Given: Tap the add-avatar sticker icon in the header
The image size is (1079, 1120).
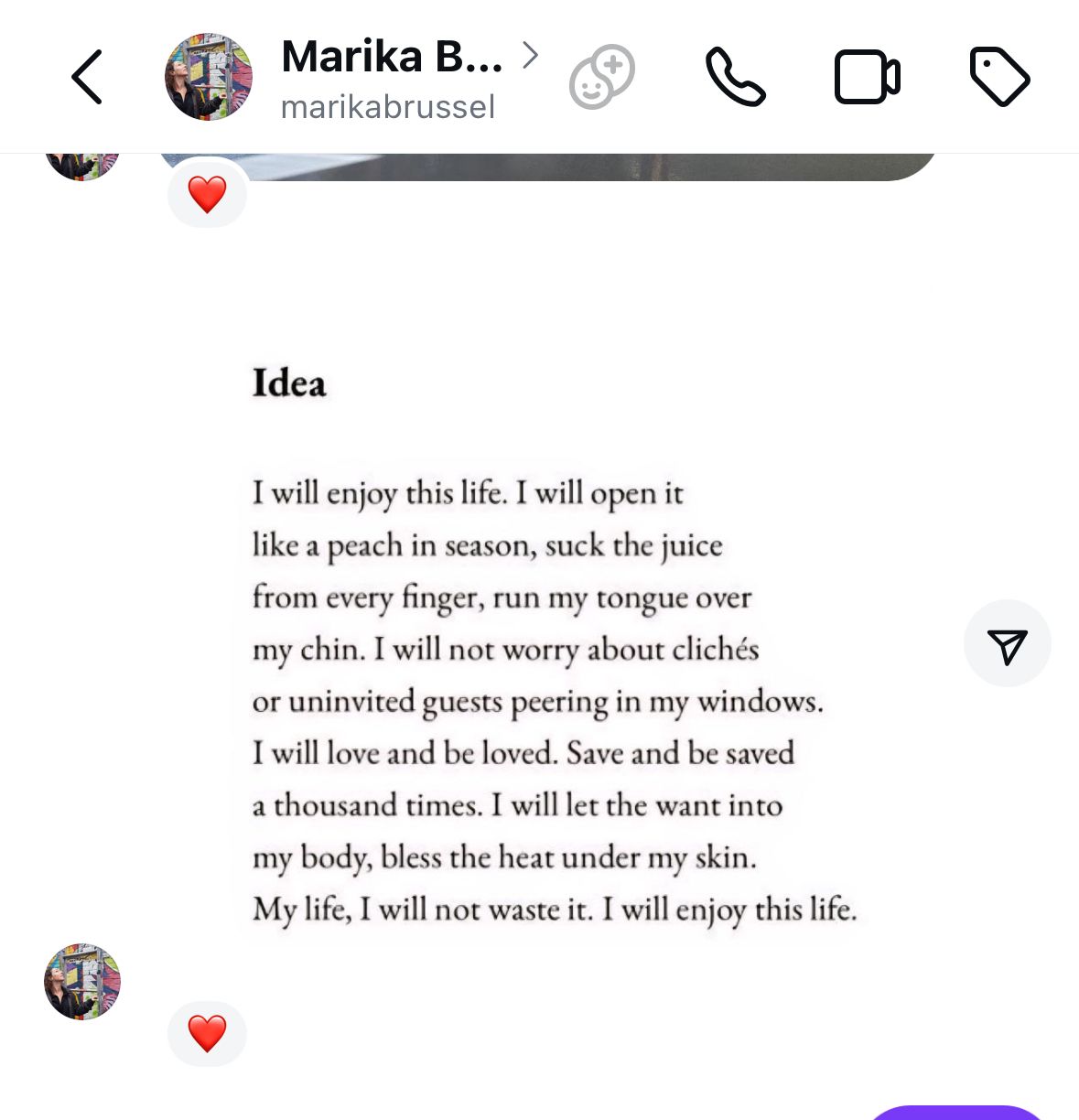Looking at the screenshot, I should pyautogui.click(x=601, y=77).
